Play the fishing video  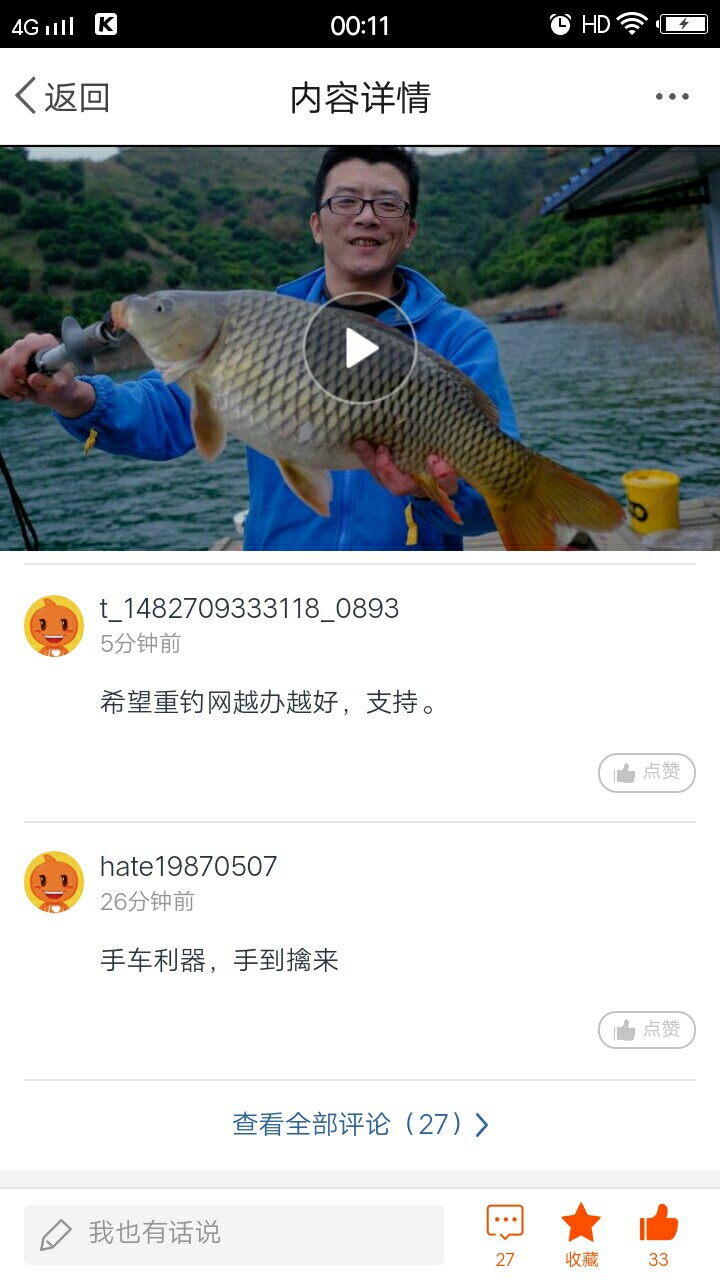pos(360,348)
